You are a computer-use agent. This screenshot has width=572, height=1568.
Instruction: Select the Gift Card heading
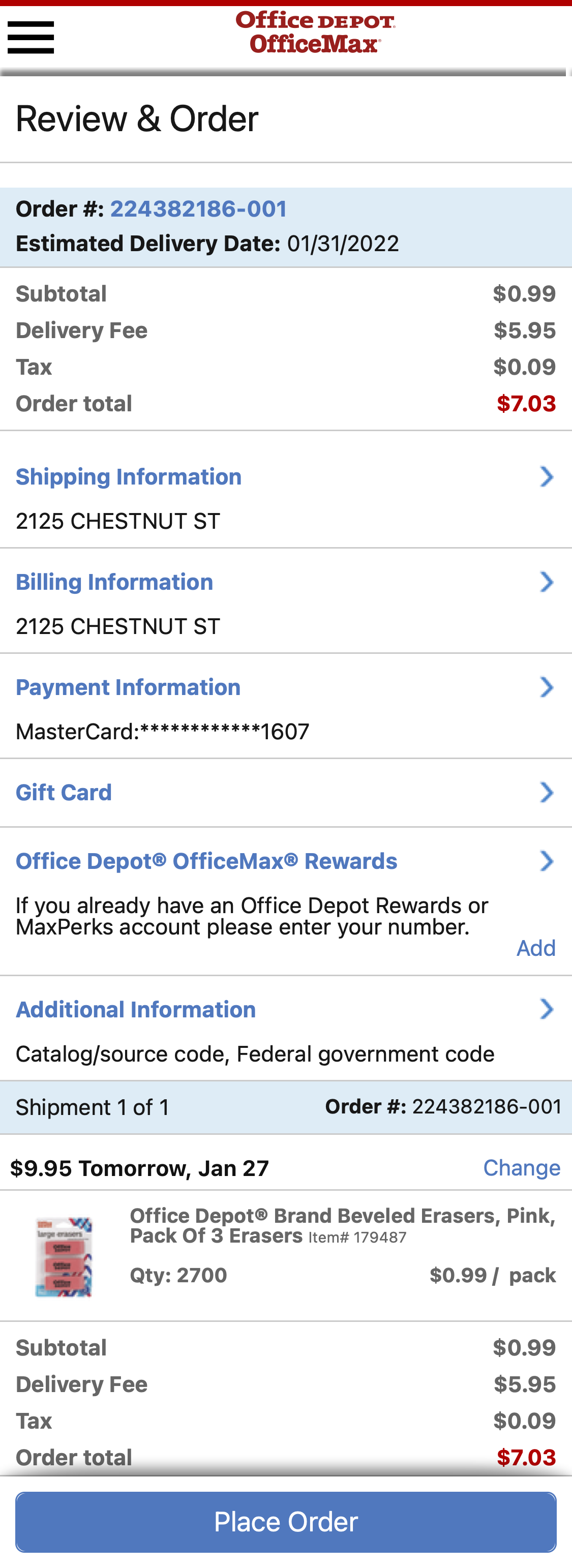(63, 793)
